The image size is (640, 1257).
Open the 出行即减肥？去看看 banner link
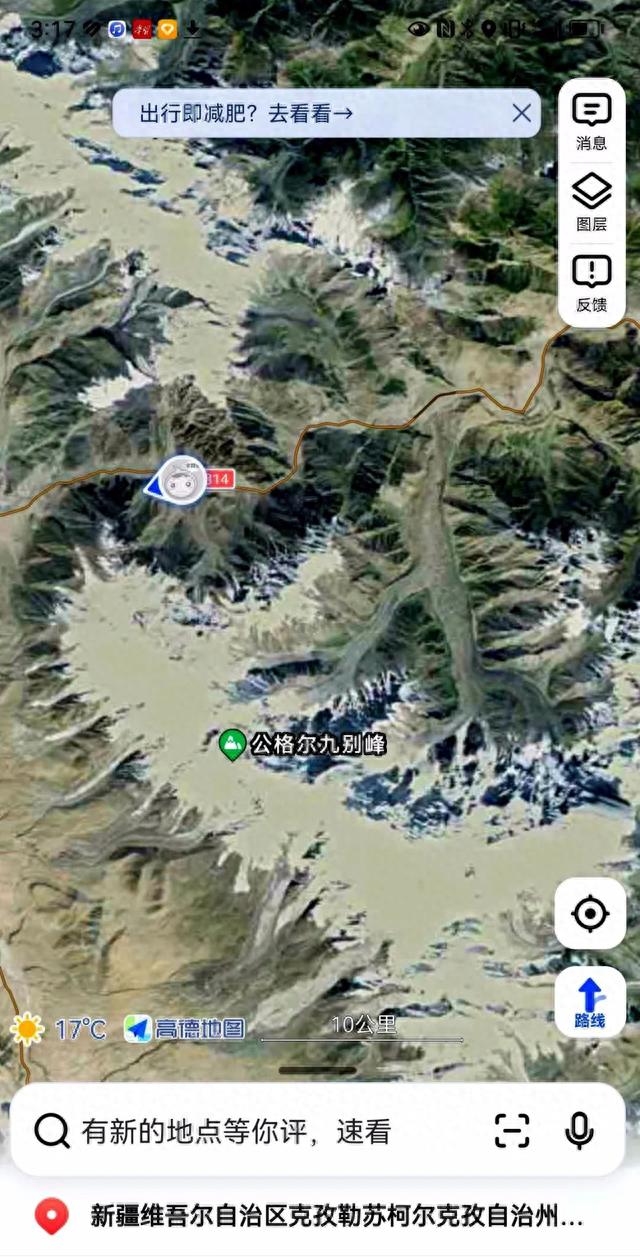[246, 113]
